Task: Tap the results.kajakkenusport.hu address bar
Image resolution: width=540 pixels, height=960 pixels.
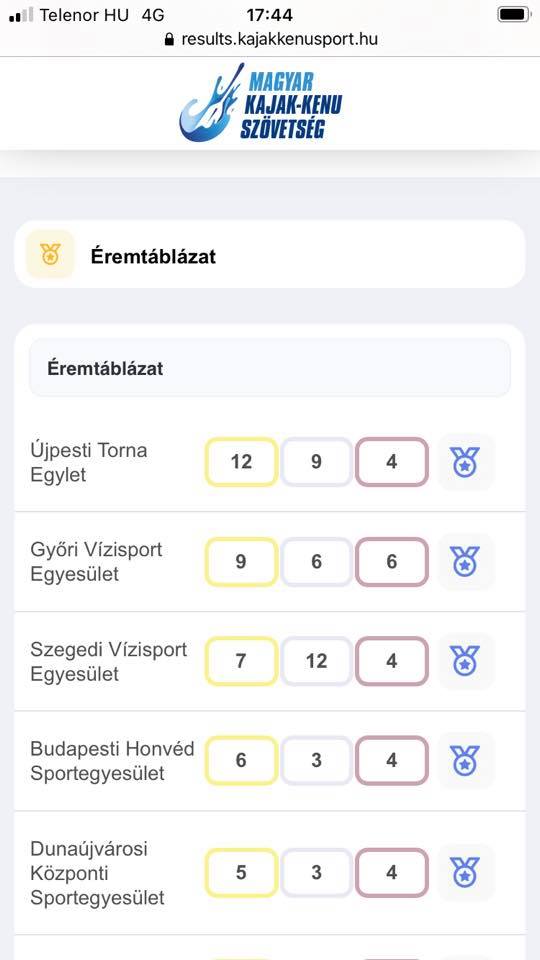Action: [271, 39]
